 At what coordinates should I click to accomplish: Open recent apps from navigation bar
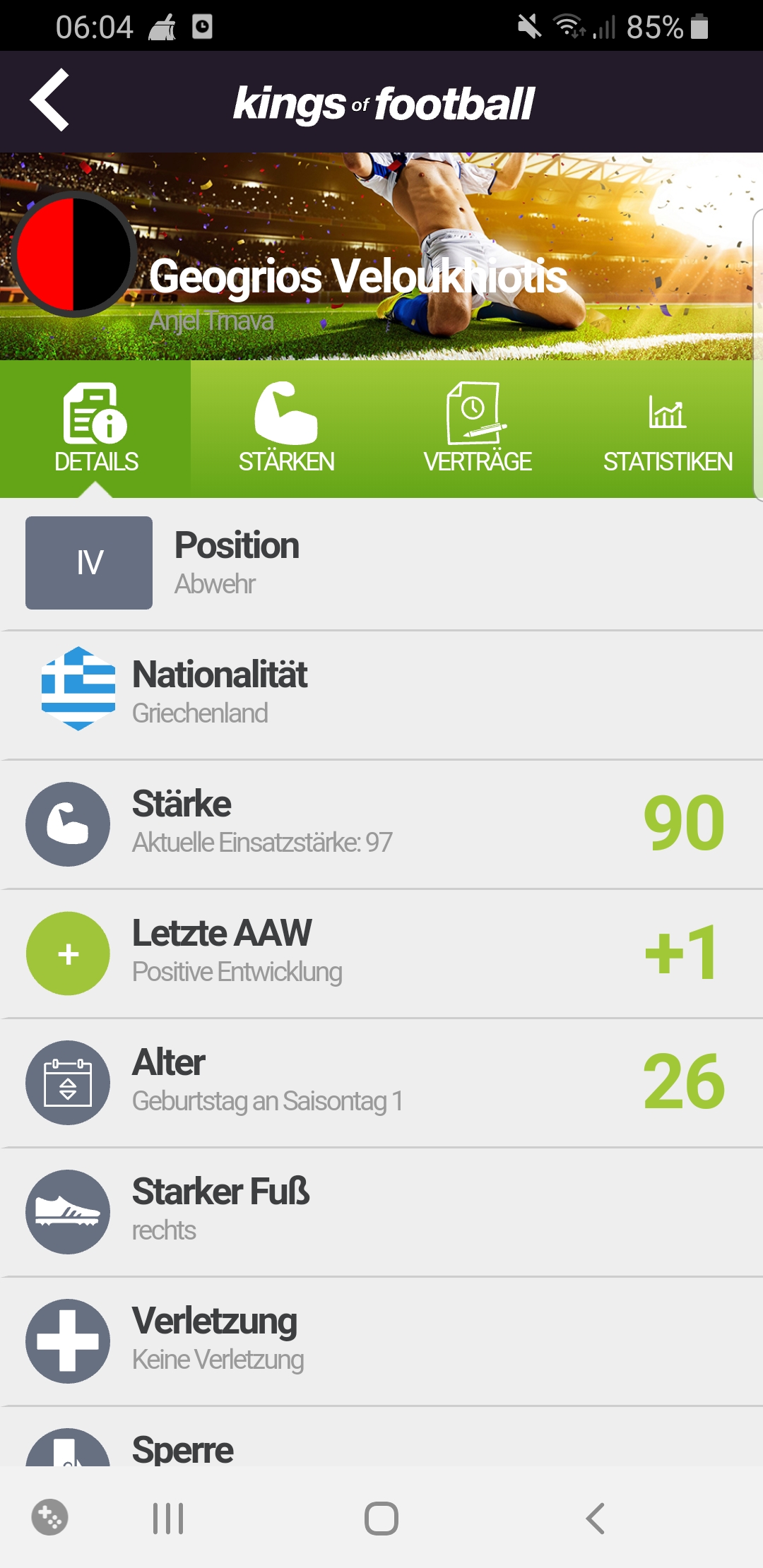pos(168,1518)
